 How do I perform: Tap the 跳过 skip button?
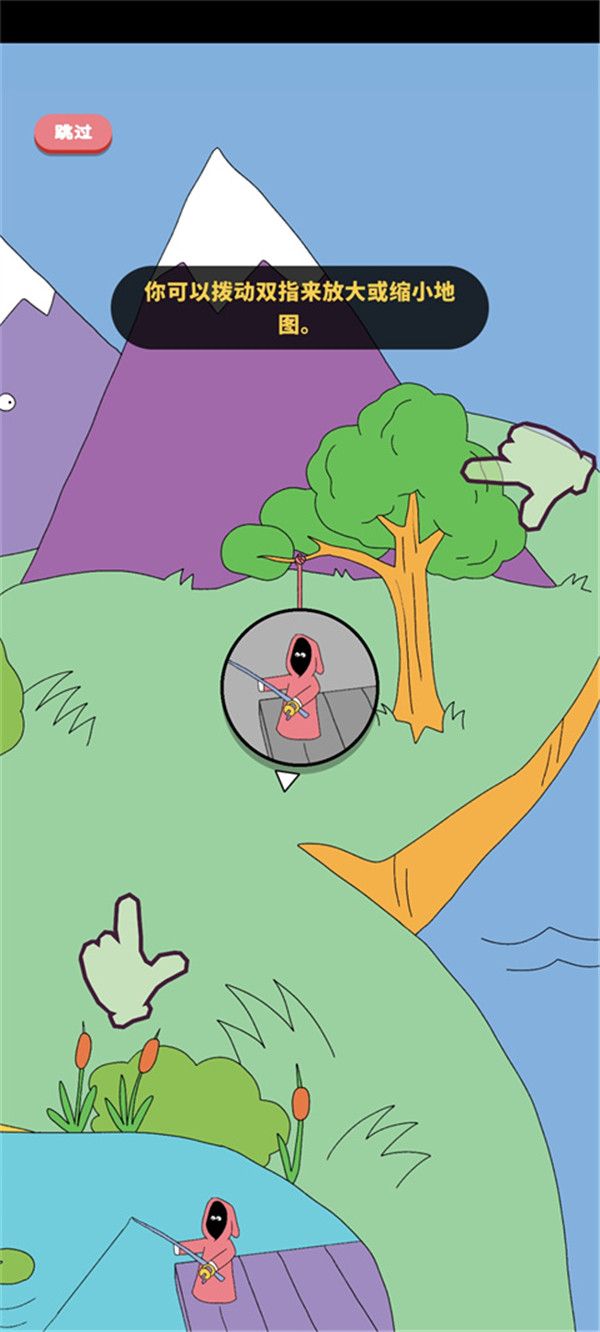[73, 133]
